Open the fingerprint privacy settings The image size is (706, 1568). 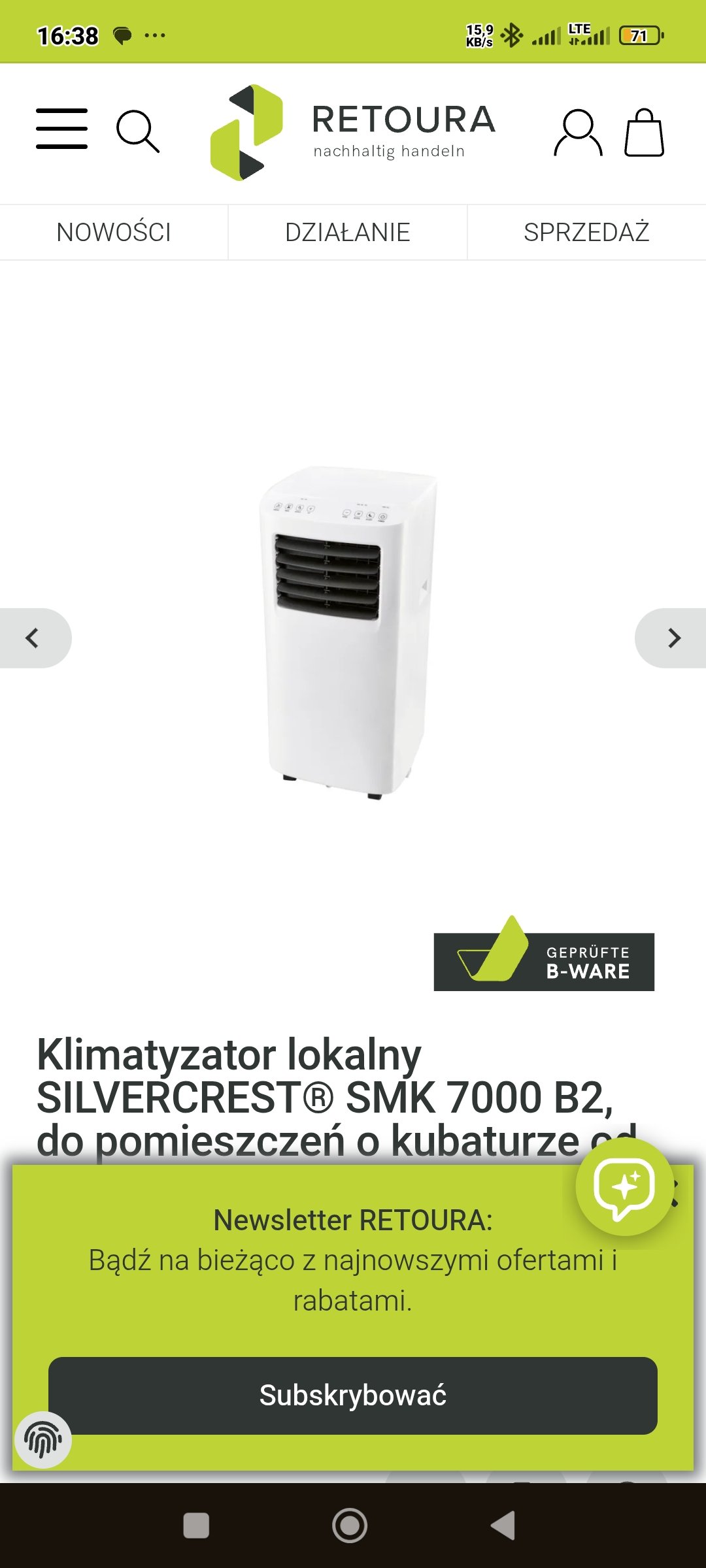tap(43, 1439)
